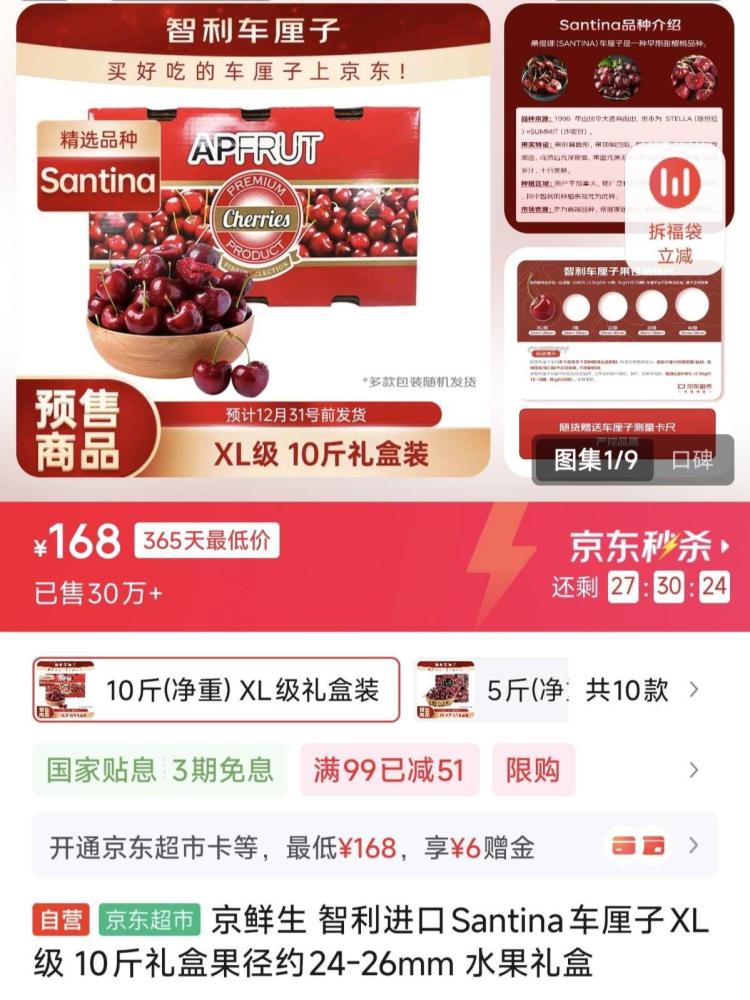Switch to the 口碑 tab
The width and height of the screenshot is (750, 1000).
(x=692, y=461)
